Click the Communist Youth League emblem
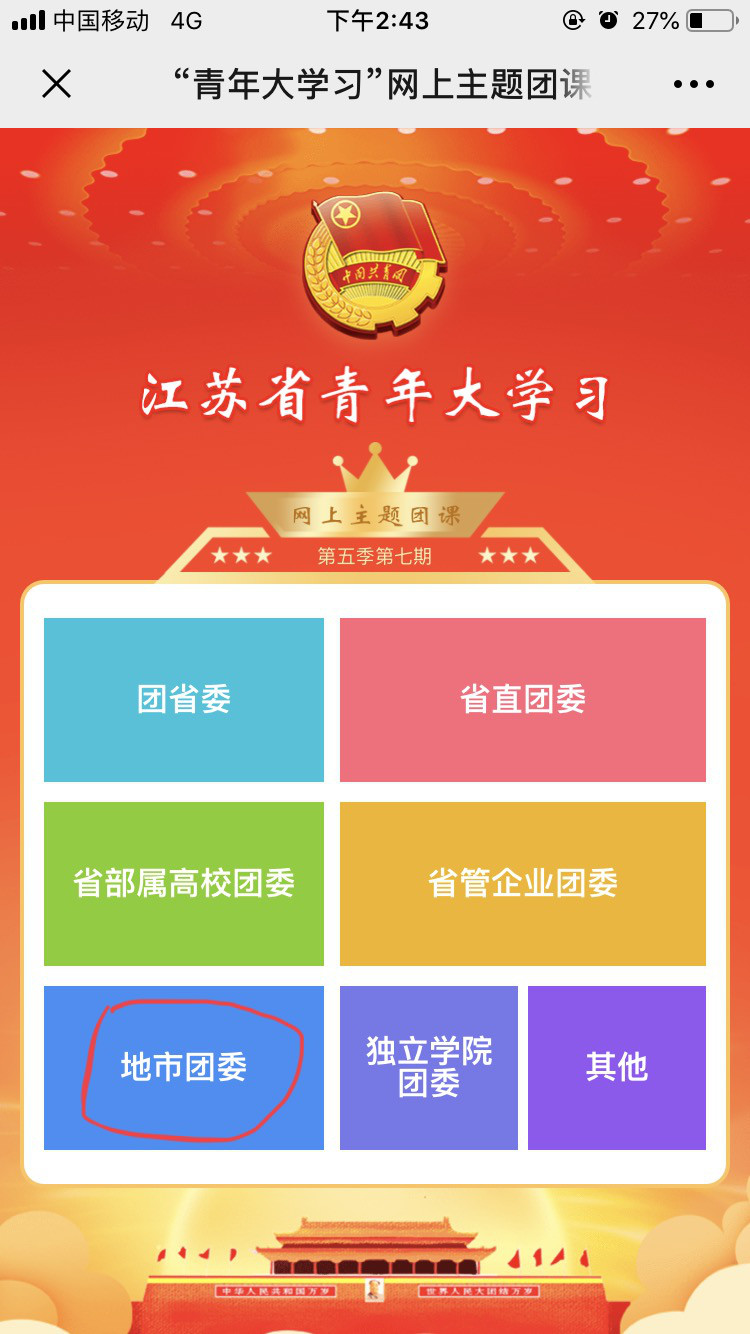Viewport: 750px width, 1334px height. click(374, 263)
